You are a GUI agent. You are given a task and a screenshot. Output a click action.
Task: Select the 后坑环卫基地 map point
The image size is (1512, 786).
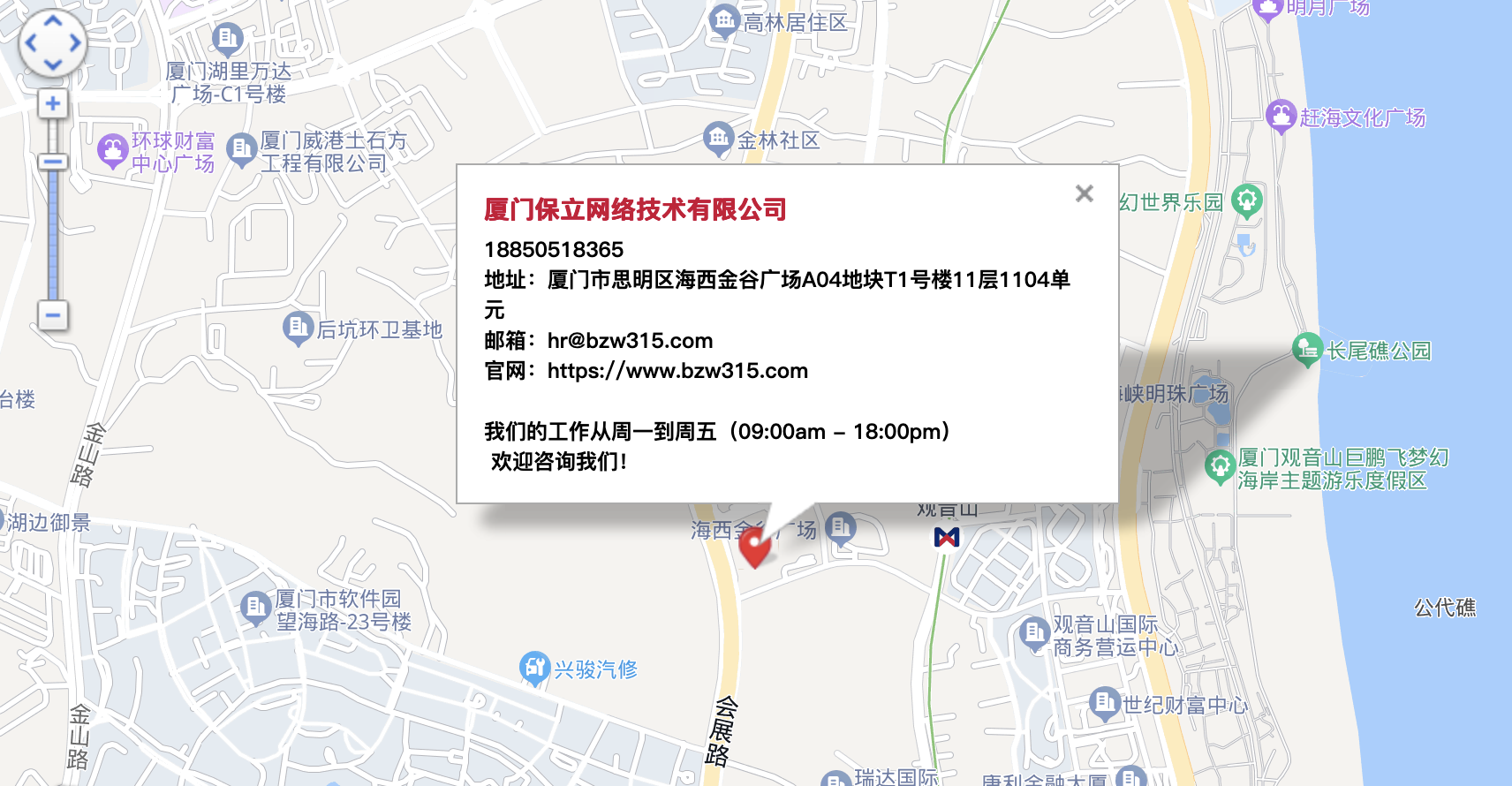coord(298,327)
